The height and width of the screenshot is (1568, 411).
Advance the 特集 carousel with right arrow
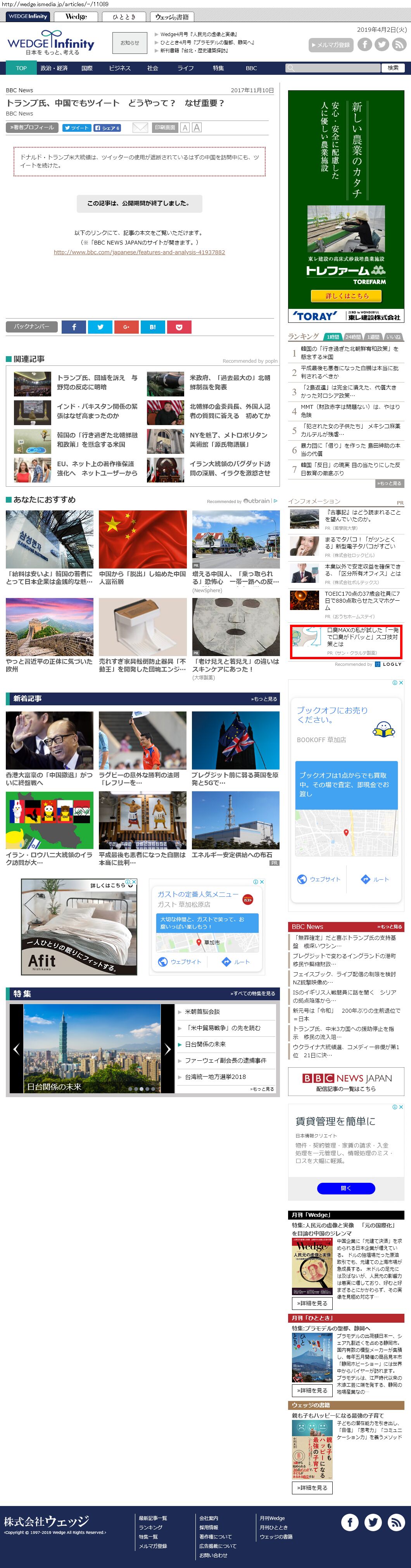pos(168,1049)
